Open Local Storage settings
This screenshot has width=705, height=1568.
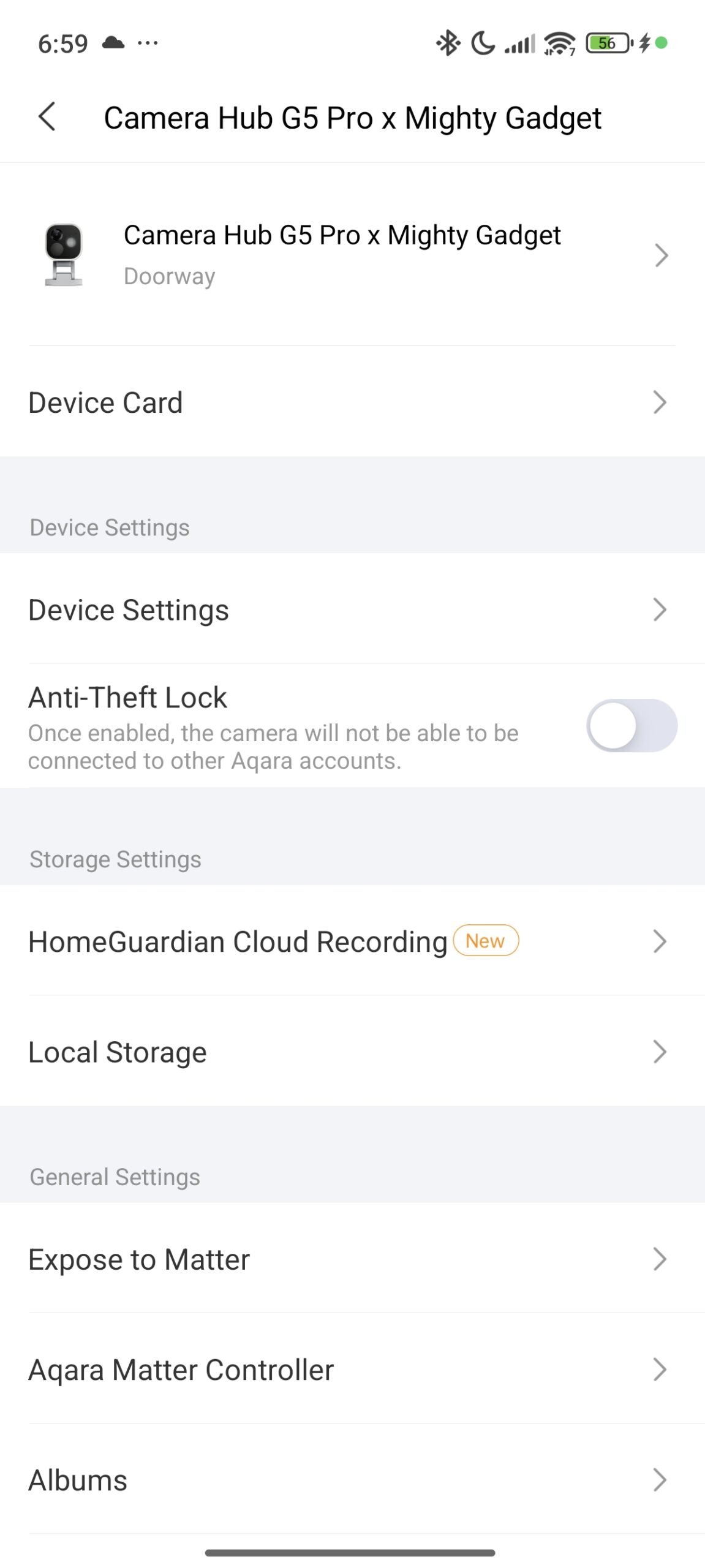(352, 1052)
